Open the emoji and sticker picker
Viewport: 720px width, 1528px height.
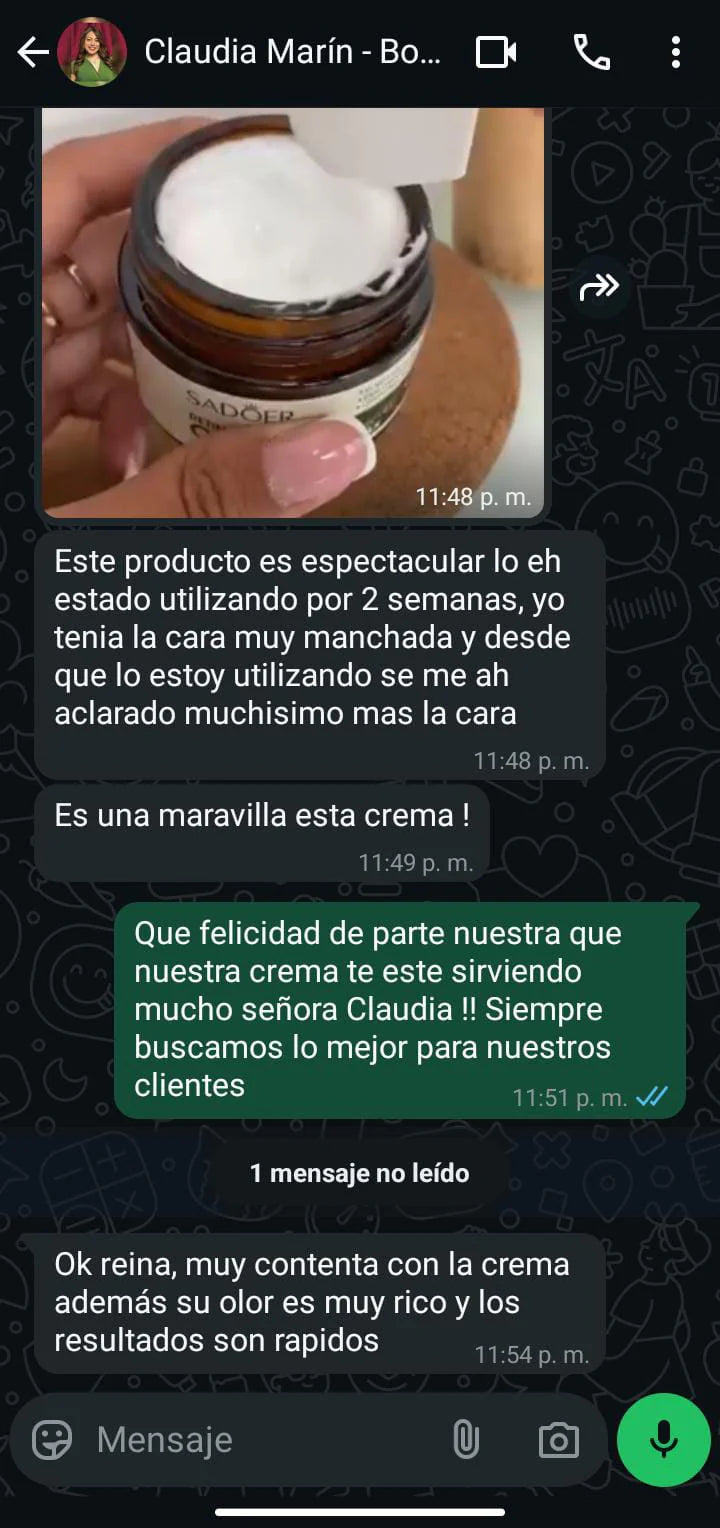coord(52,1440)
